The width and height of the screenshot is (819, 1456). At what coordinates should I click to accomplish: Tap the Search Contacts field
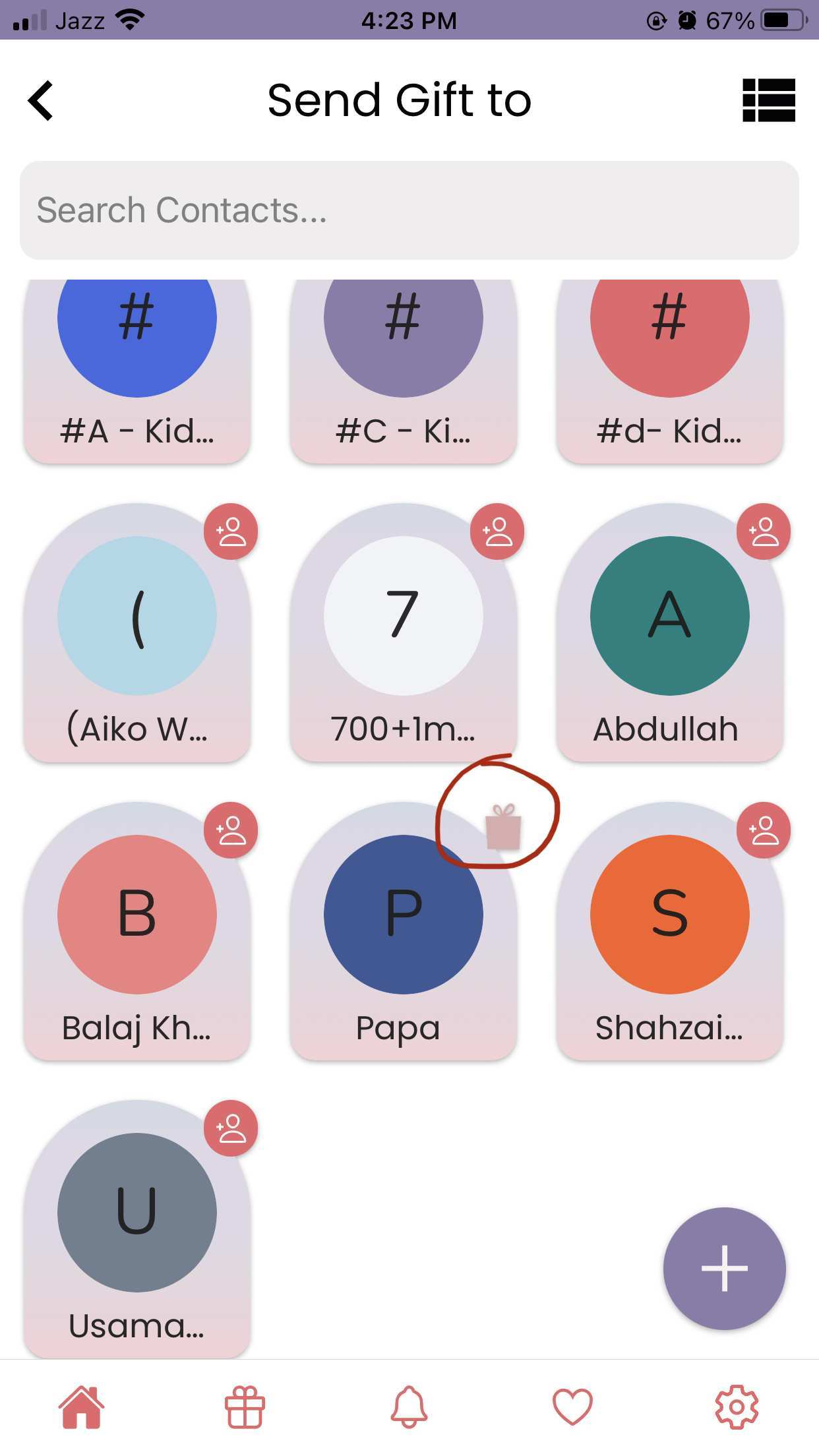coord(409,210)
